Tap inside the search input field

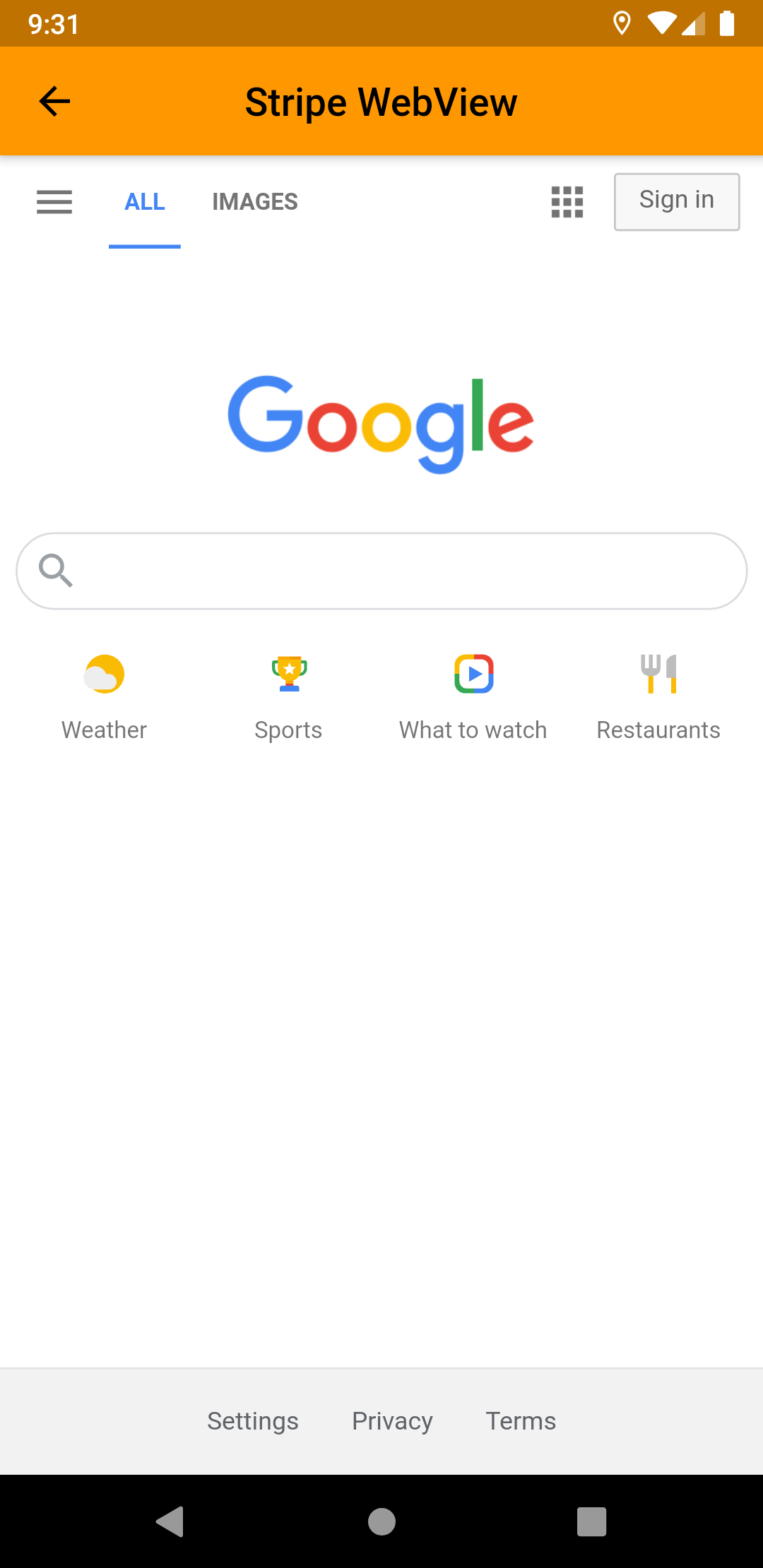(381, 570)
